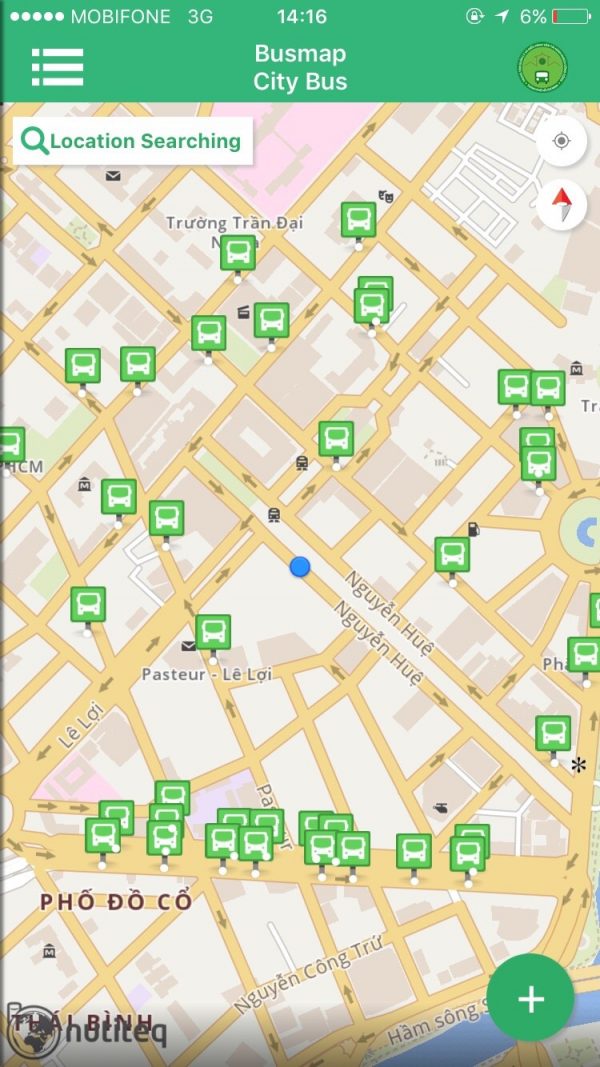Reset the map orientation with the compass
Viewport: 600px width, 1067px height.
click(x=561, y=205)
